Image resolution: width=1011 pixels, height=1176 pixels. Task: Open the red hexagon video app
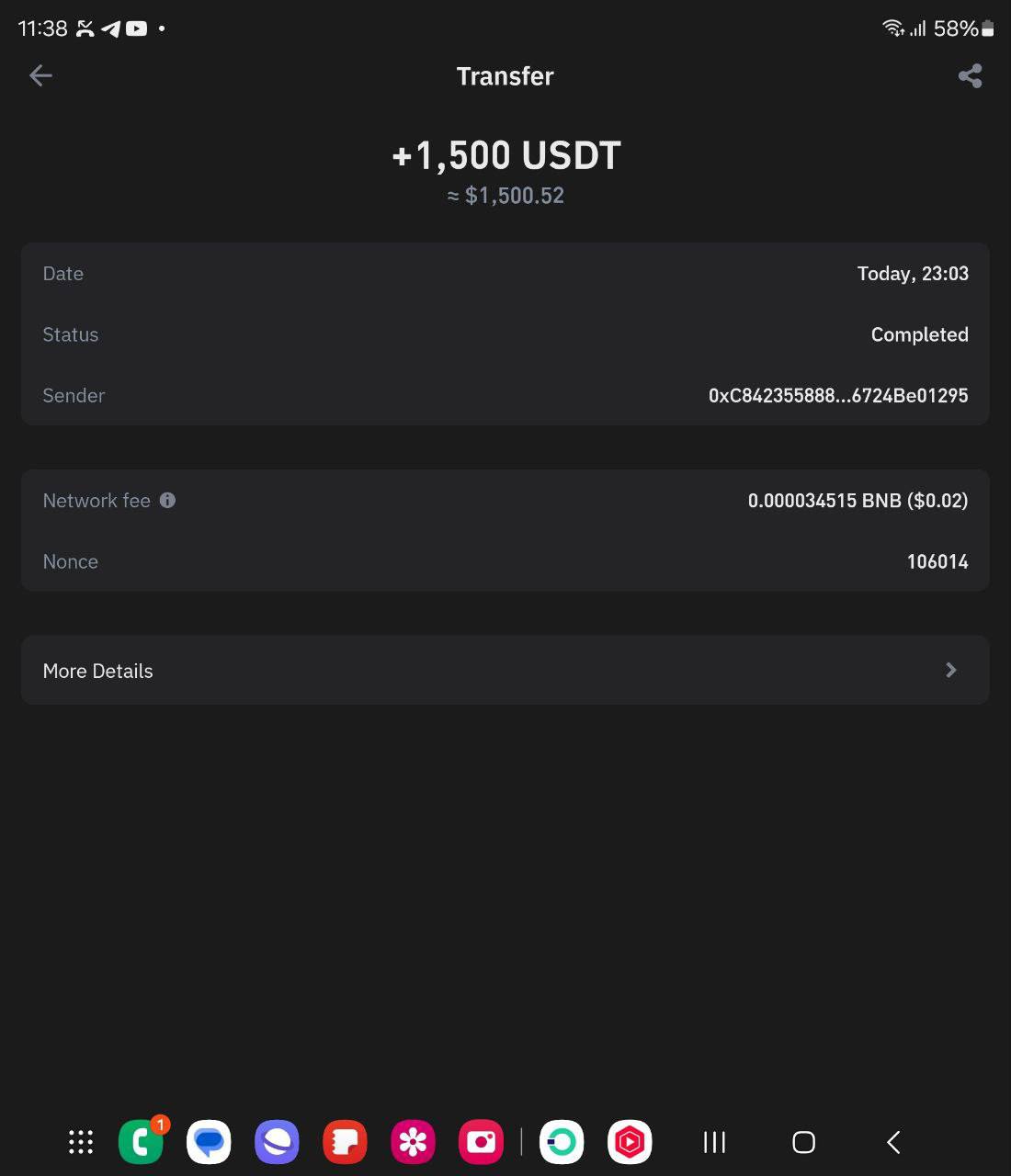pos(630,1142)
